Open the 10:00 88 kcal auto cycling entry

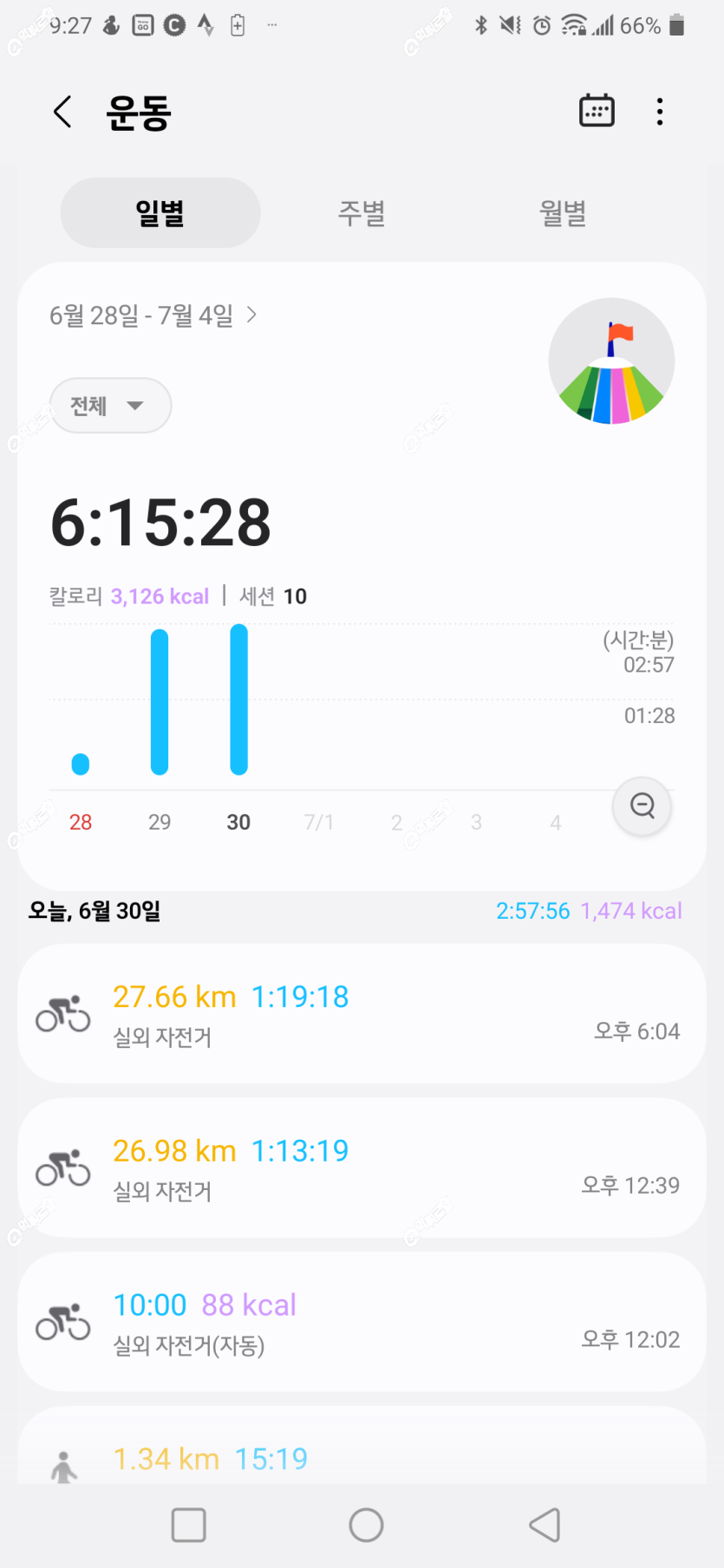[362, 1322]
